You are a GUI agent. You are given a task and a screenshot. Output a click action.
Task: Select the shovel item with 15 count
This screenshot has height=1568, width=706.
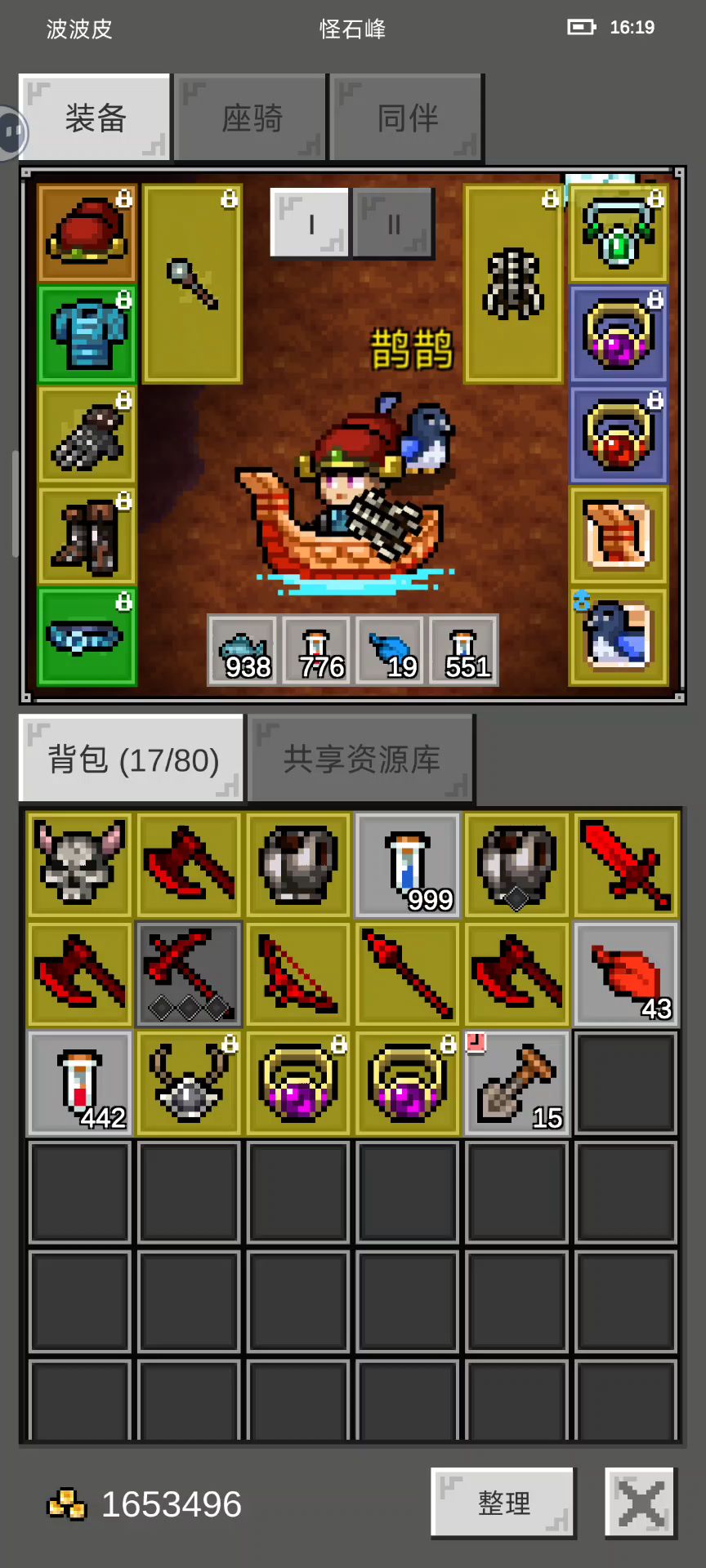(x=517, y=1083)
